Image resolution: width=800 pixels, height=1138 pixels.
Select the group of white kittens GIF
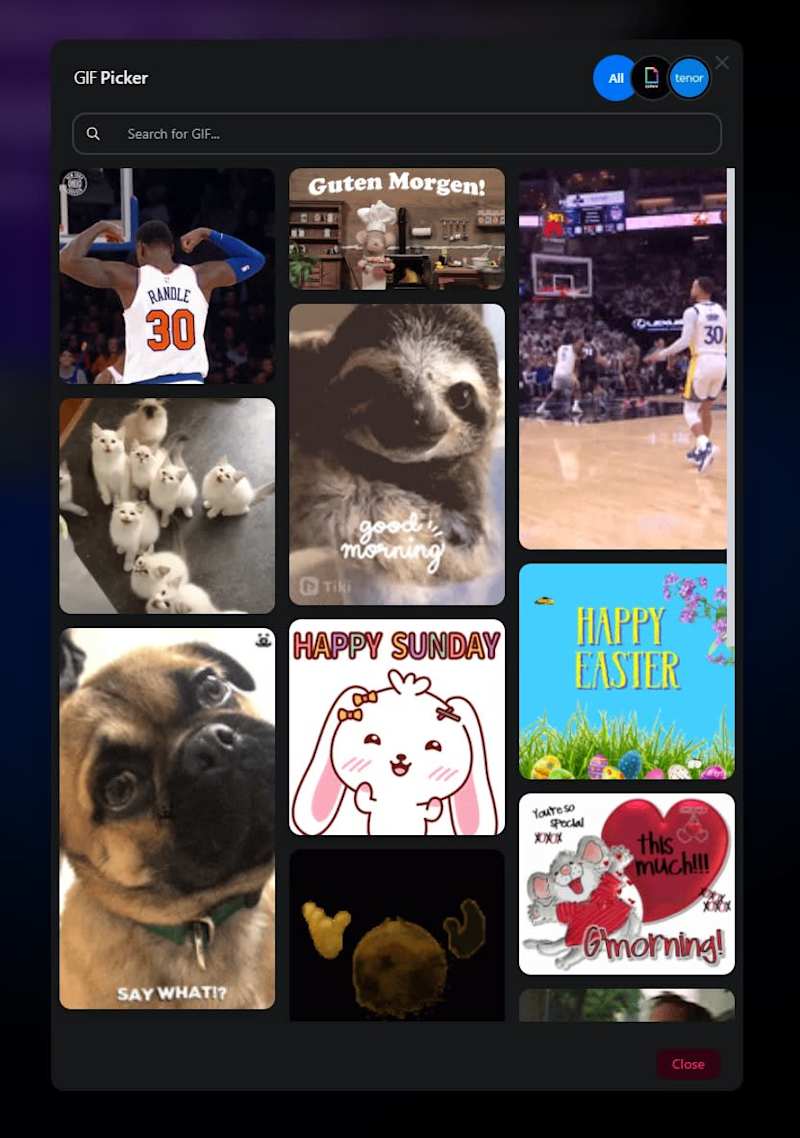167,506
